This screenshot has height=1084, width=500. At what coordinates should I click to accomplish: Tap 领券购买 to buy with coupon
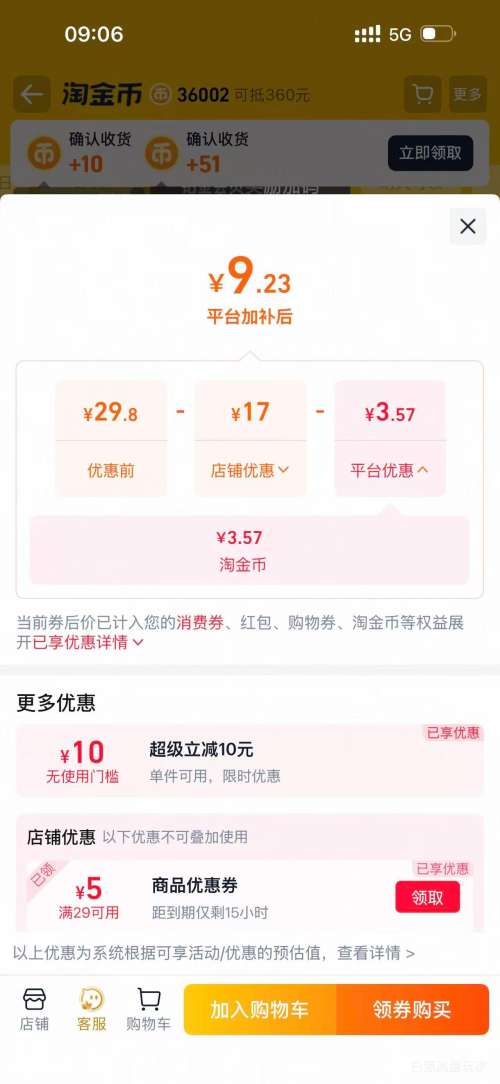[x=413, y=1009]
